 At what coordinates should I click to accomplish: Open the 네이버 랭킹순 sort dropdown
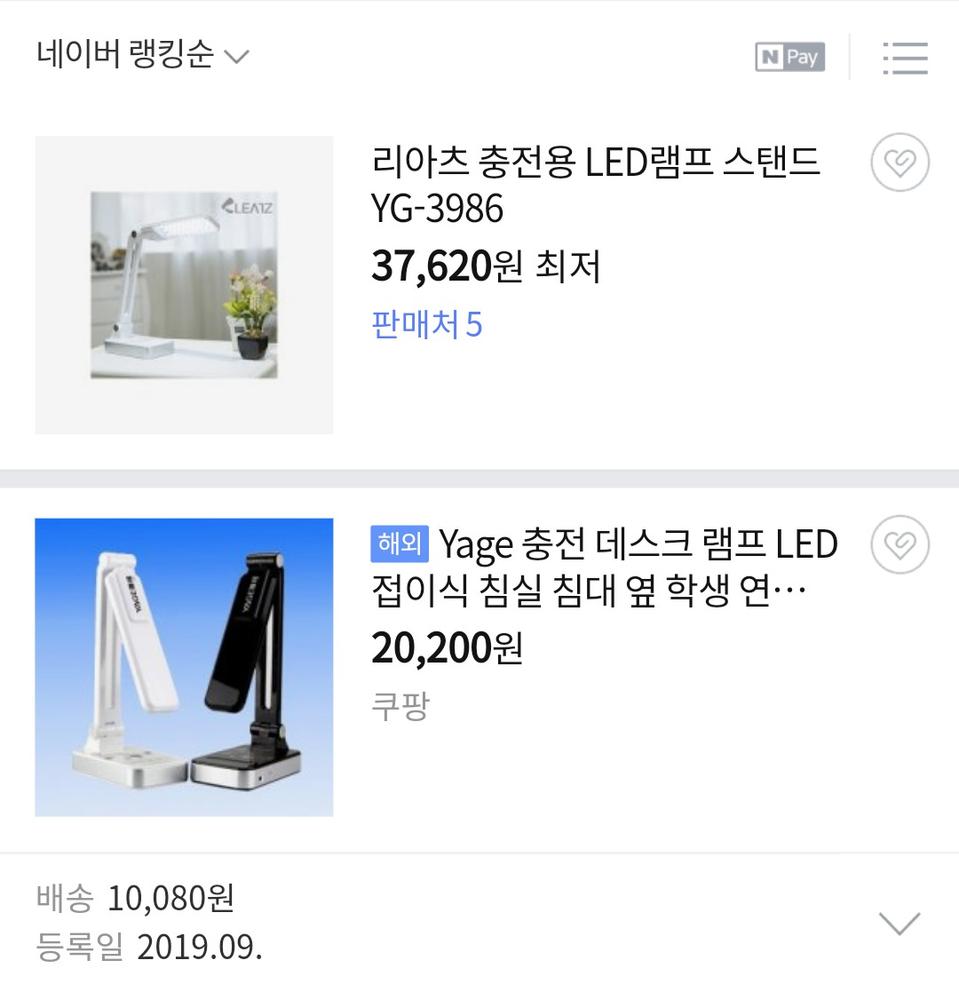(138, 56)
